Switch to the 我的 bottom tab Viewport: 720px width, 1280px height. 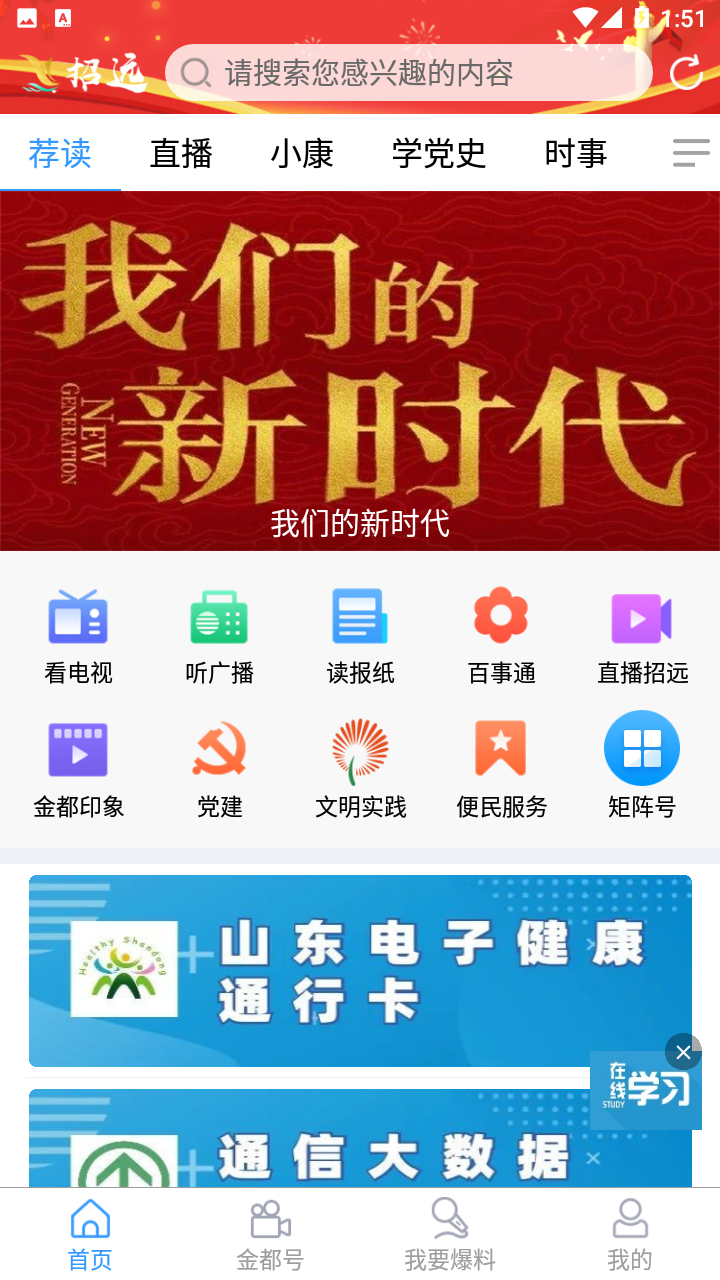pyautogui.click(x=629, y=1235)
